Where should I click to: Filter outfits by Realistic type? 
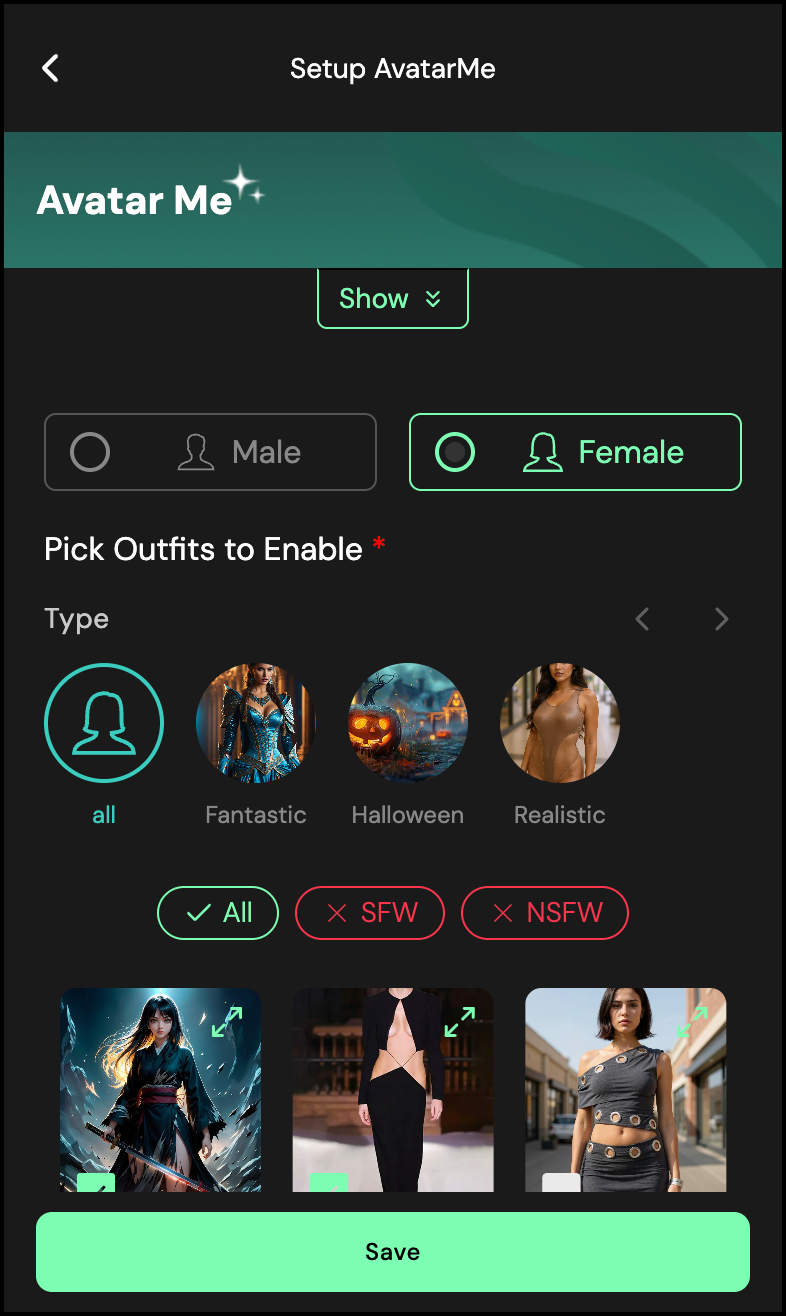(x=560, y=723)
